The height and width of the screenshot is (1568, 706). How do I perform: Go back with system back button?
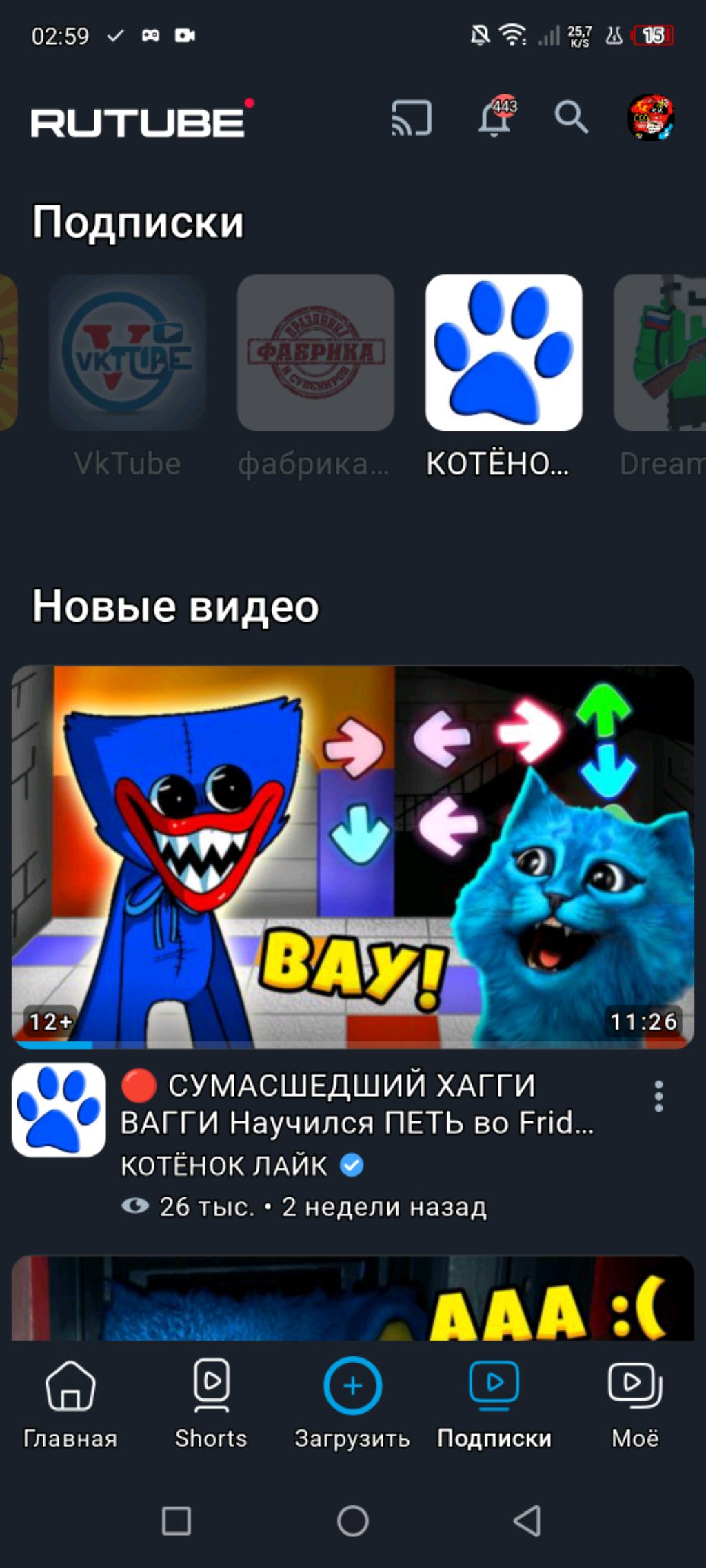coord(527,1520)
